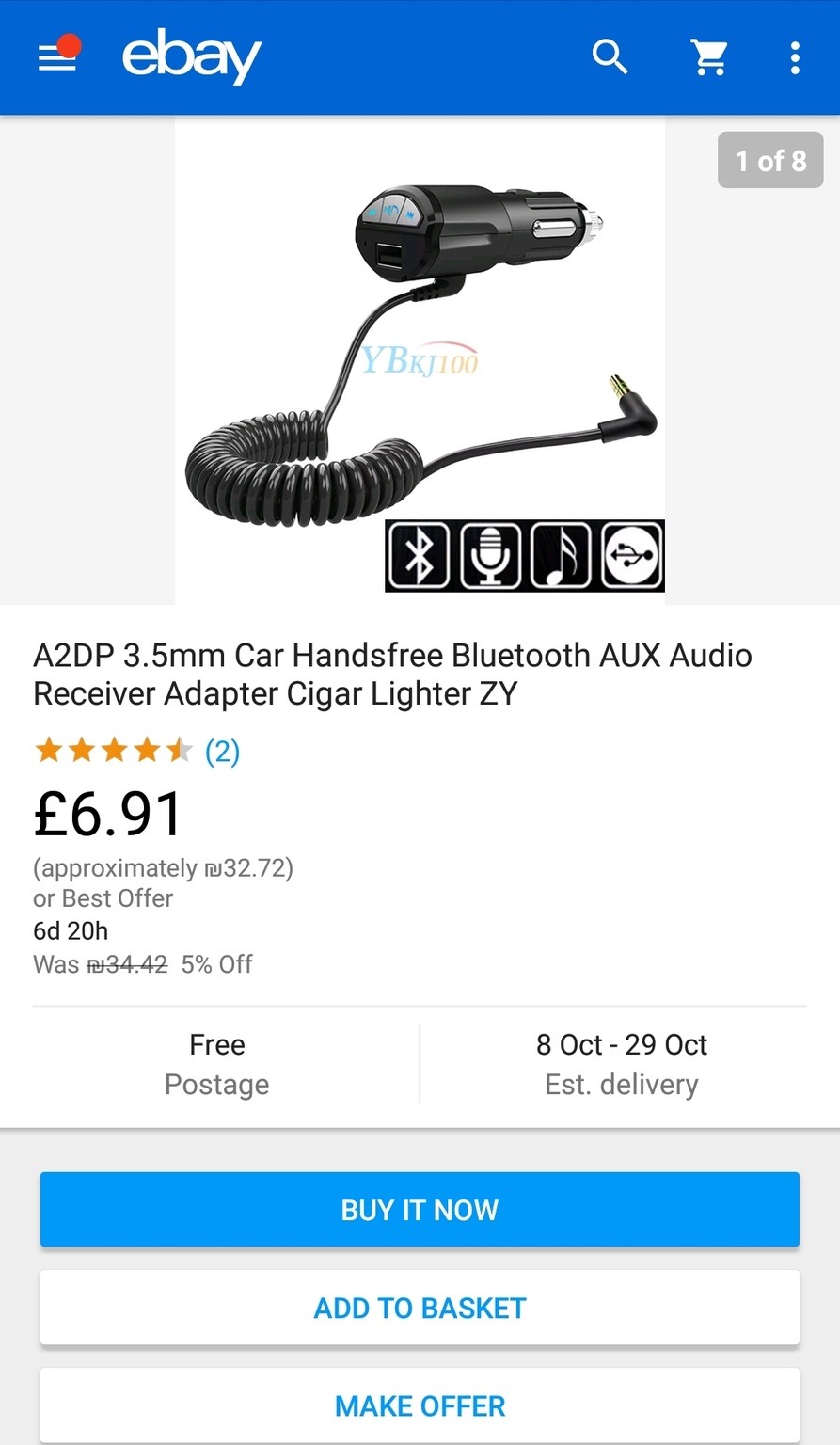Image resolution: width=840 pixels, height=1445 pixels.
Task: Add item to basket
Action: click(420, 1308)
